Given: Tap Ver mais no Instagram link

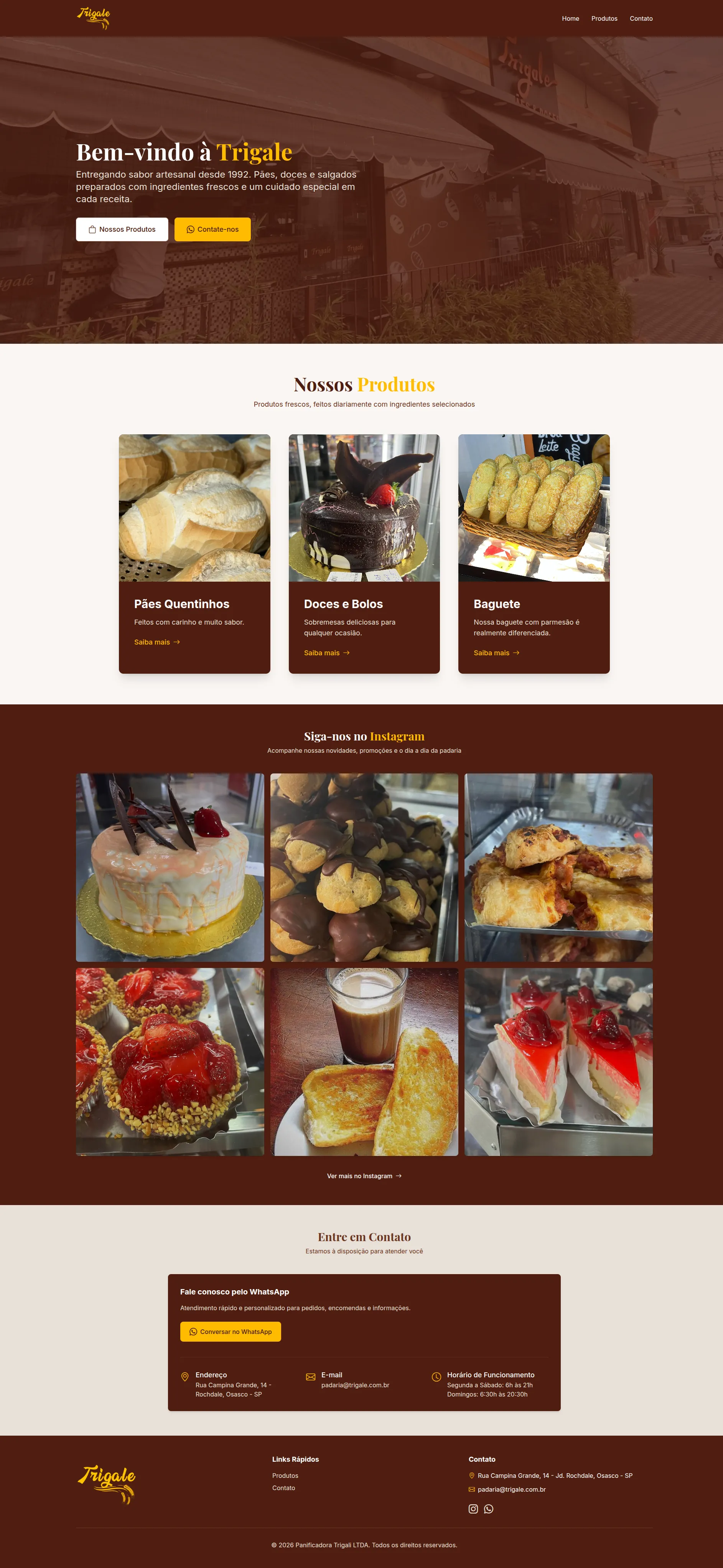Looking at the screenshot, I should tap(364, 1176).
